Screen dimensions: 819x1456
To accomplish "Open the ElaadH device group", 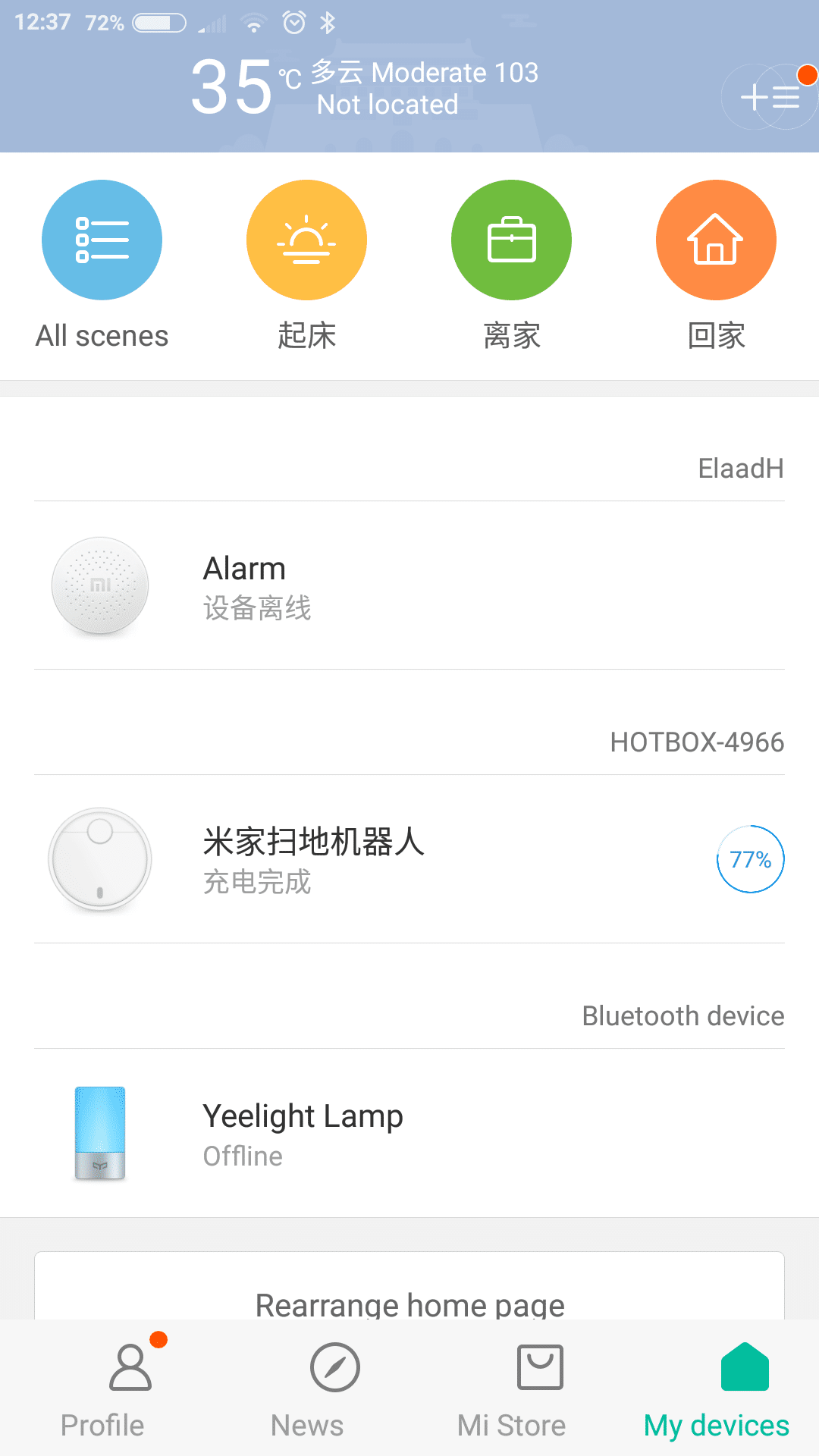I will [x=739, y=468].
